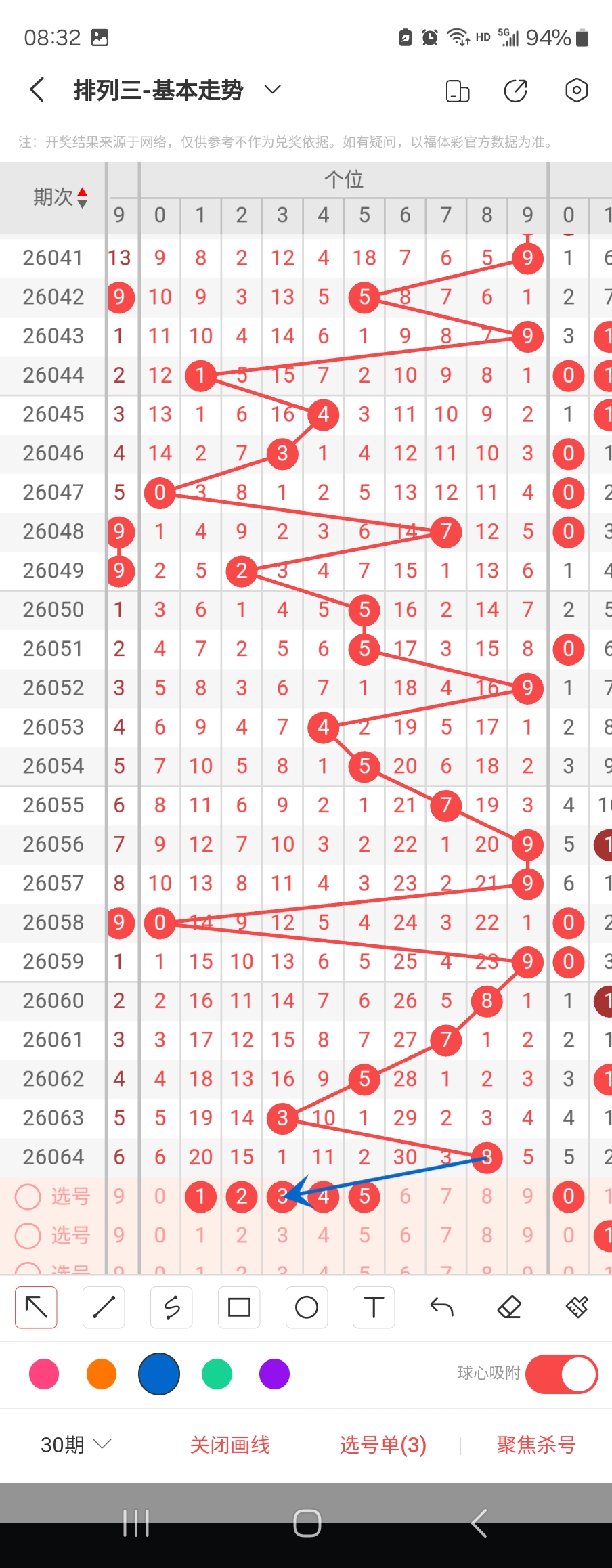This screenshot has height=1568, width=612.
Task: Undo the last drawing
Action: (441, 1307)
